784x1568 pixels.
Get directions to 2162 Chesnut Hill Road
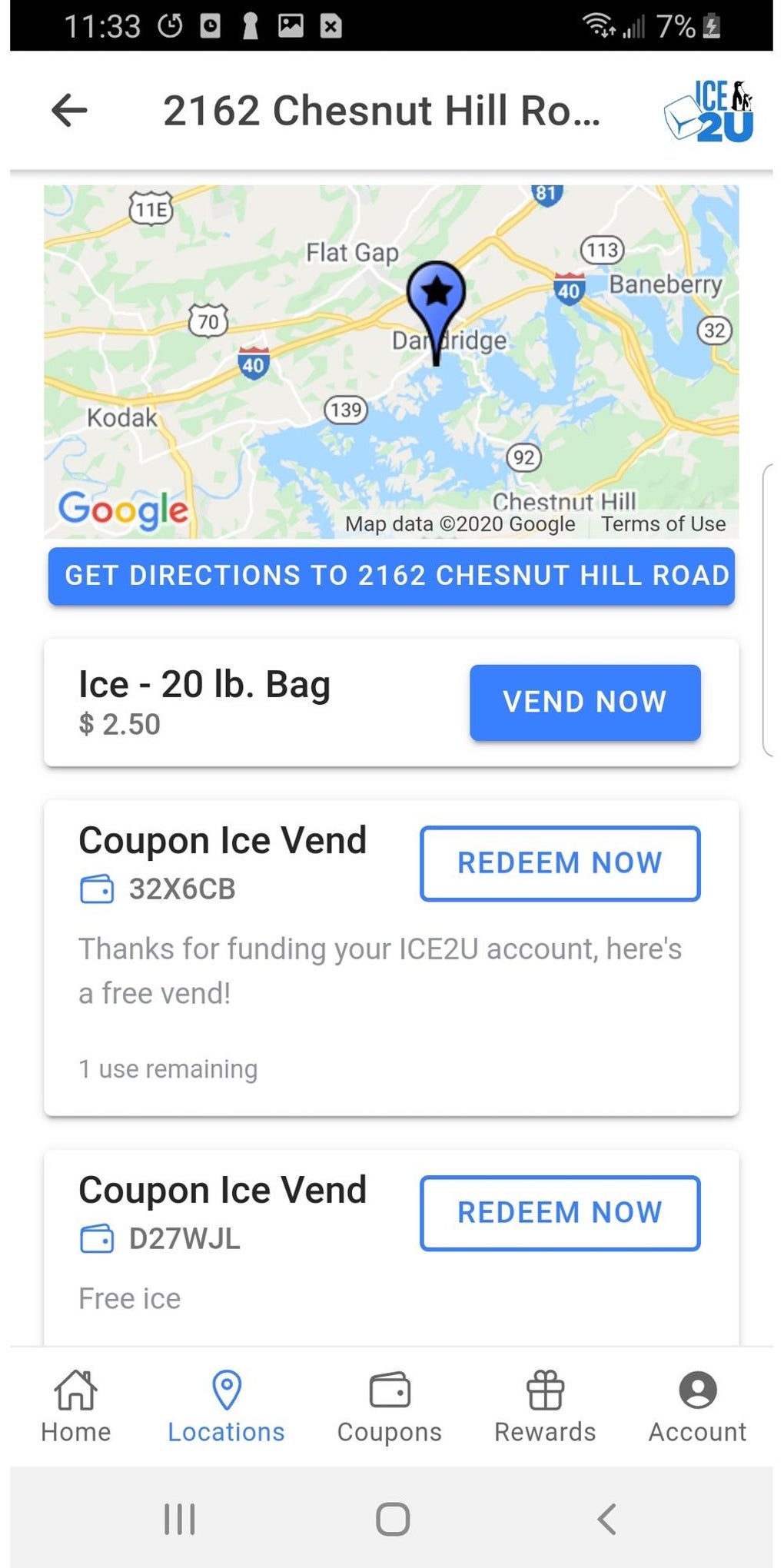[x=391, y=576]
